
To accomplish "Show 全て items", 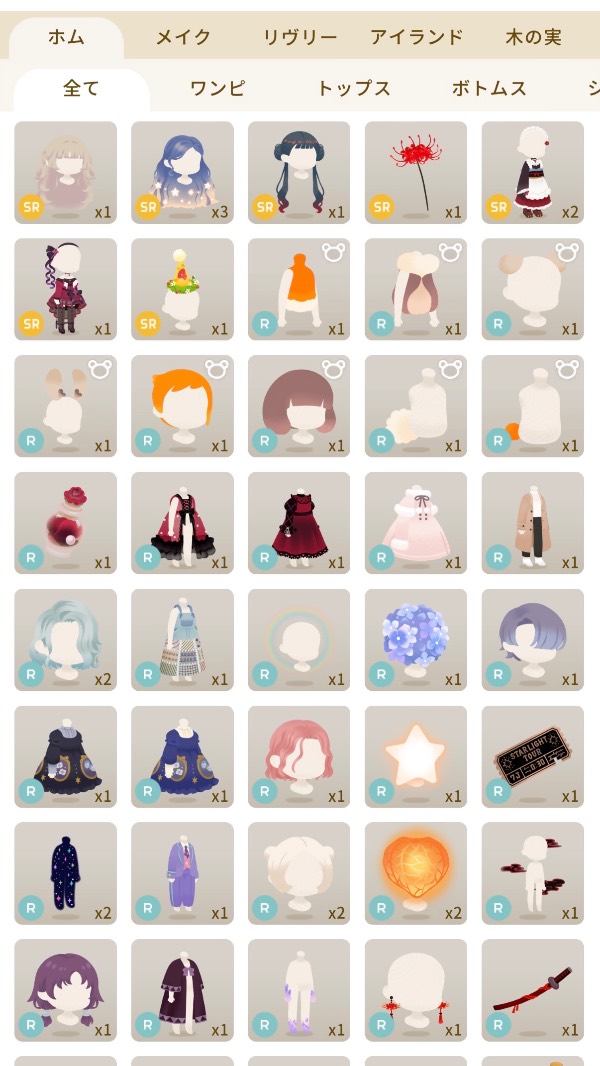I will (x=81, y=88).
